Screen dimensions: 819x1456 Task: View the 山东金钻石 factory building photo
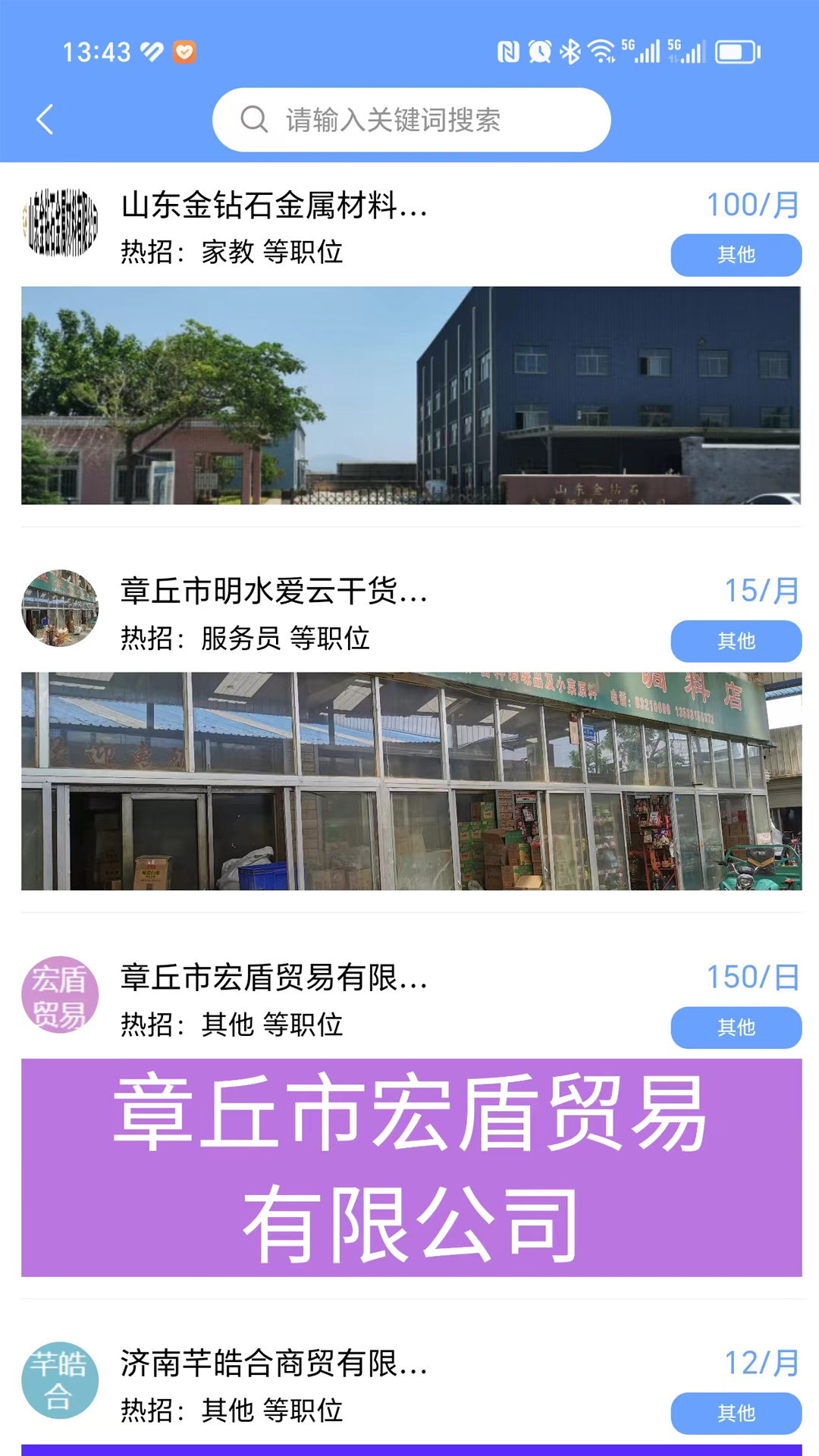tap(411, 395)
